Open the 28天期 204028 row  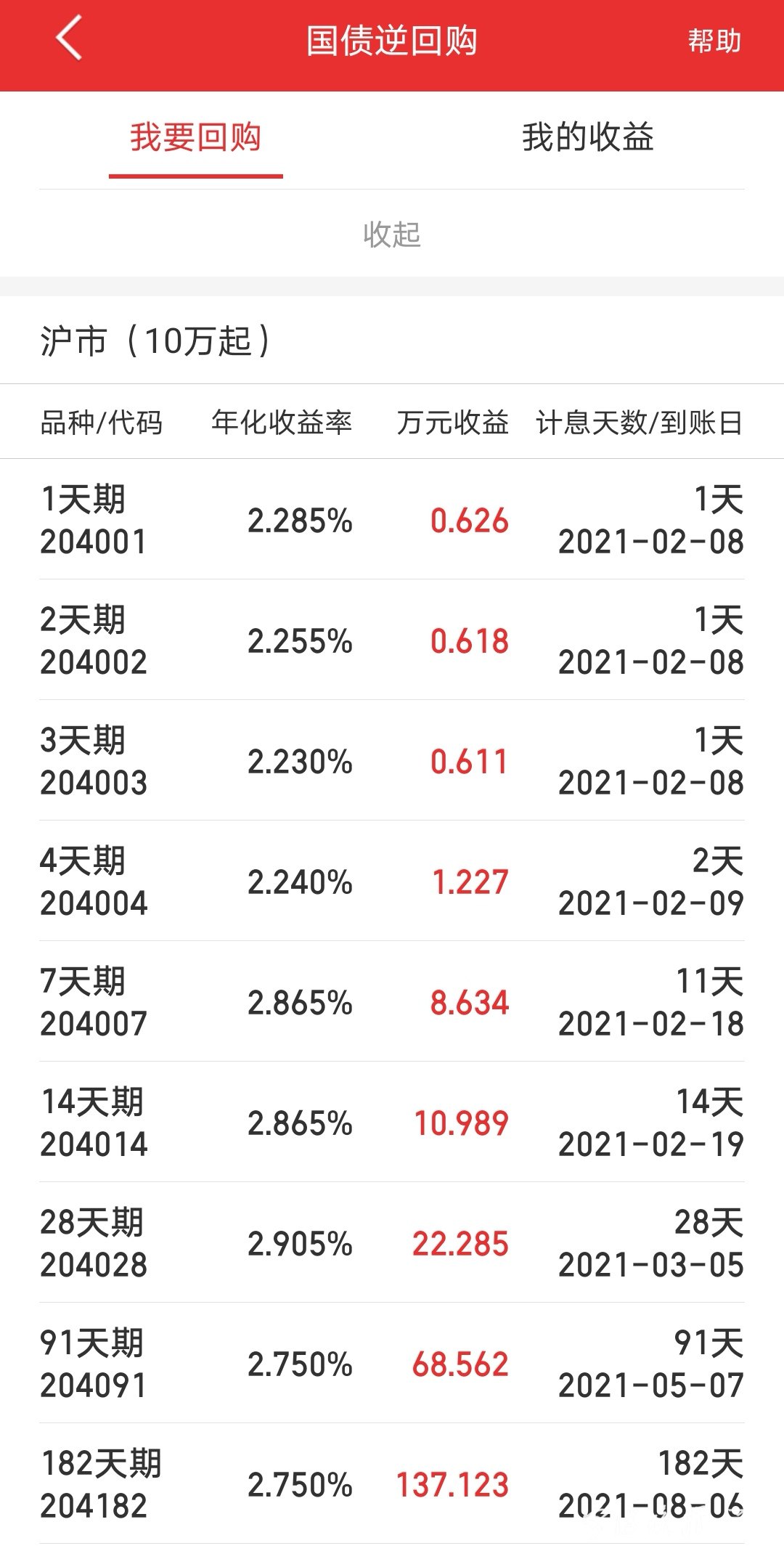click(x=392, y=1242)
